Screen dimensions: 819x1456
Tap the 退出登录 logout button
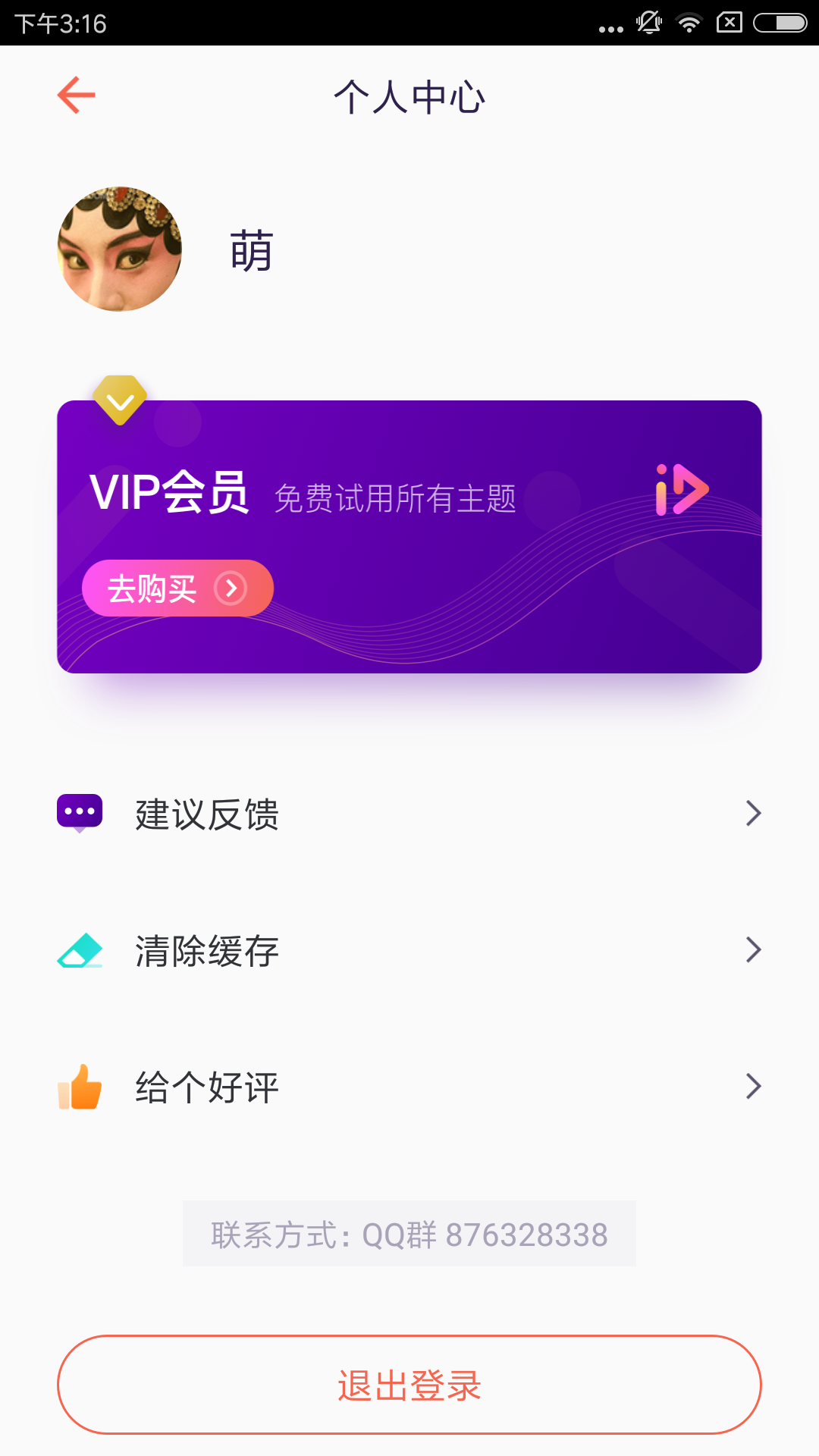pyautogui.click(x=409, y=1385)
